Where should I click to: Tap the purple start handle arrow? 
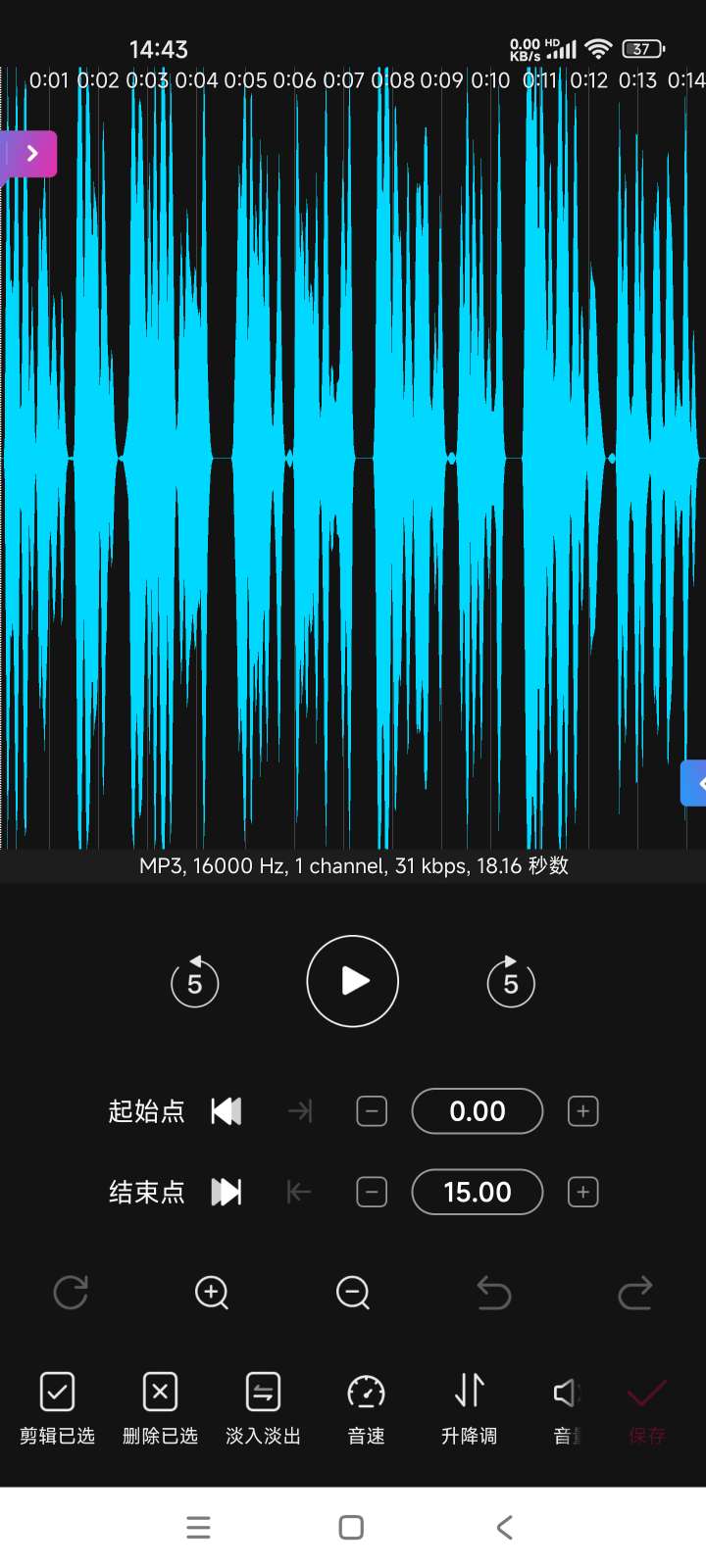(31, 154)
